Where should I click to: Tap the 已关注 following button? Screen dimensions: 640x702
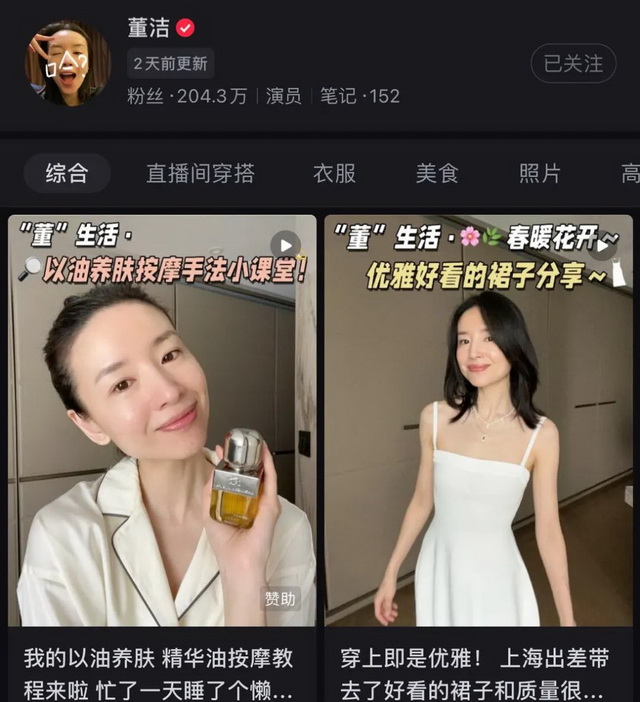tap(573, 63)
